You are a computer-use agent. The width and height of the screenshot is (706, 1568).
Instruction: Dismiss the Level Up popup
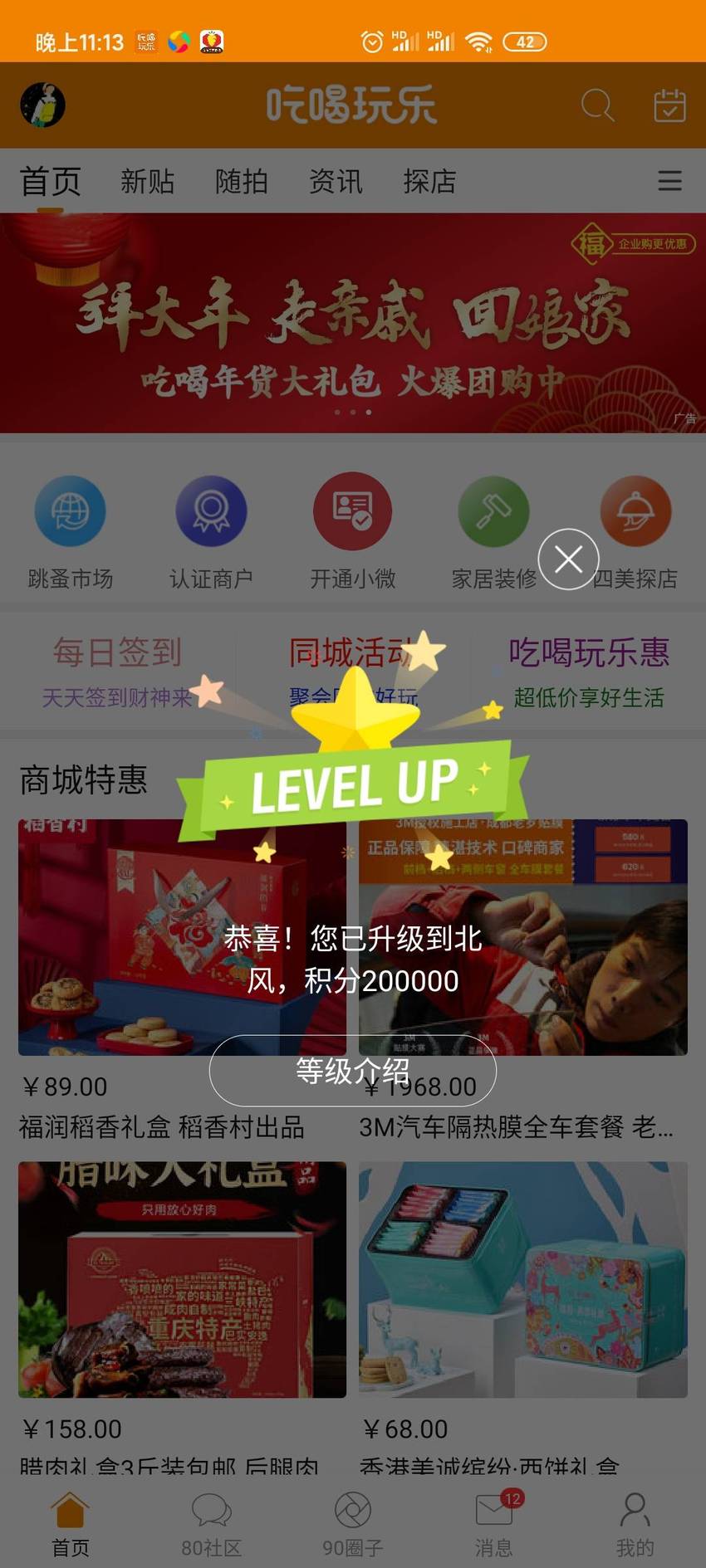click(568, 559)
